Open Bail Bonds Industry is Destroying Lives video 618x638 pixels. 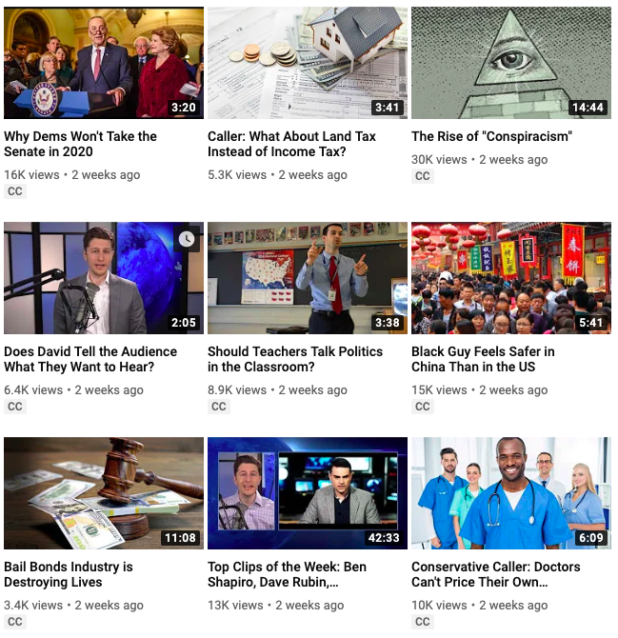click(103, 493)
